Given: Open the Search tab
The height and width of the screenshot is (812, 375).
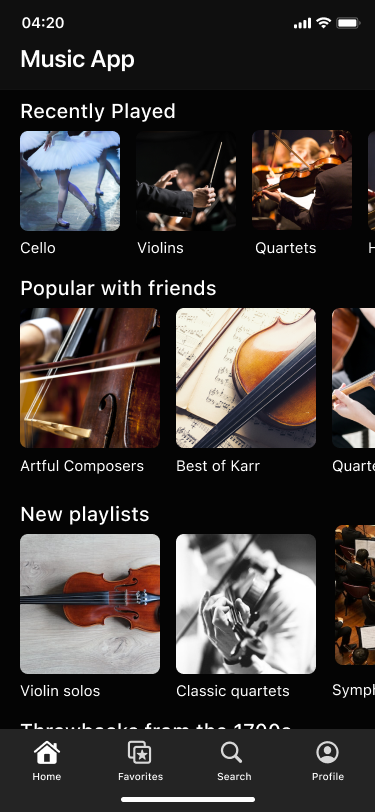Looking at the screenshot, I should (234, 761).
